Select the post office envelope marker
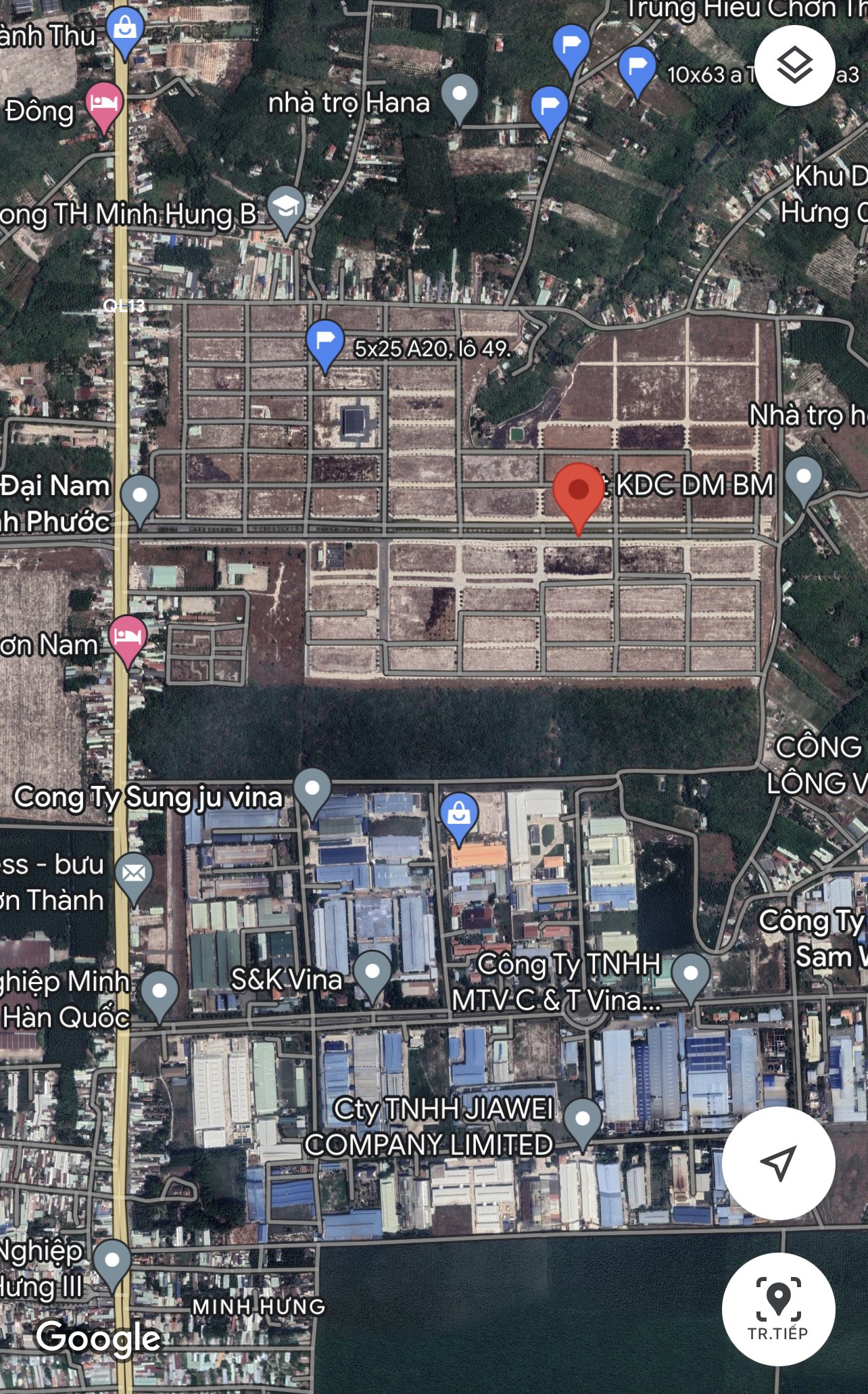Screen dimensions: 868x1394 (x=134, y=874)
